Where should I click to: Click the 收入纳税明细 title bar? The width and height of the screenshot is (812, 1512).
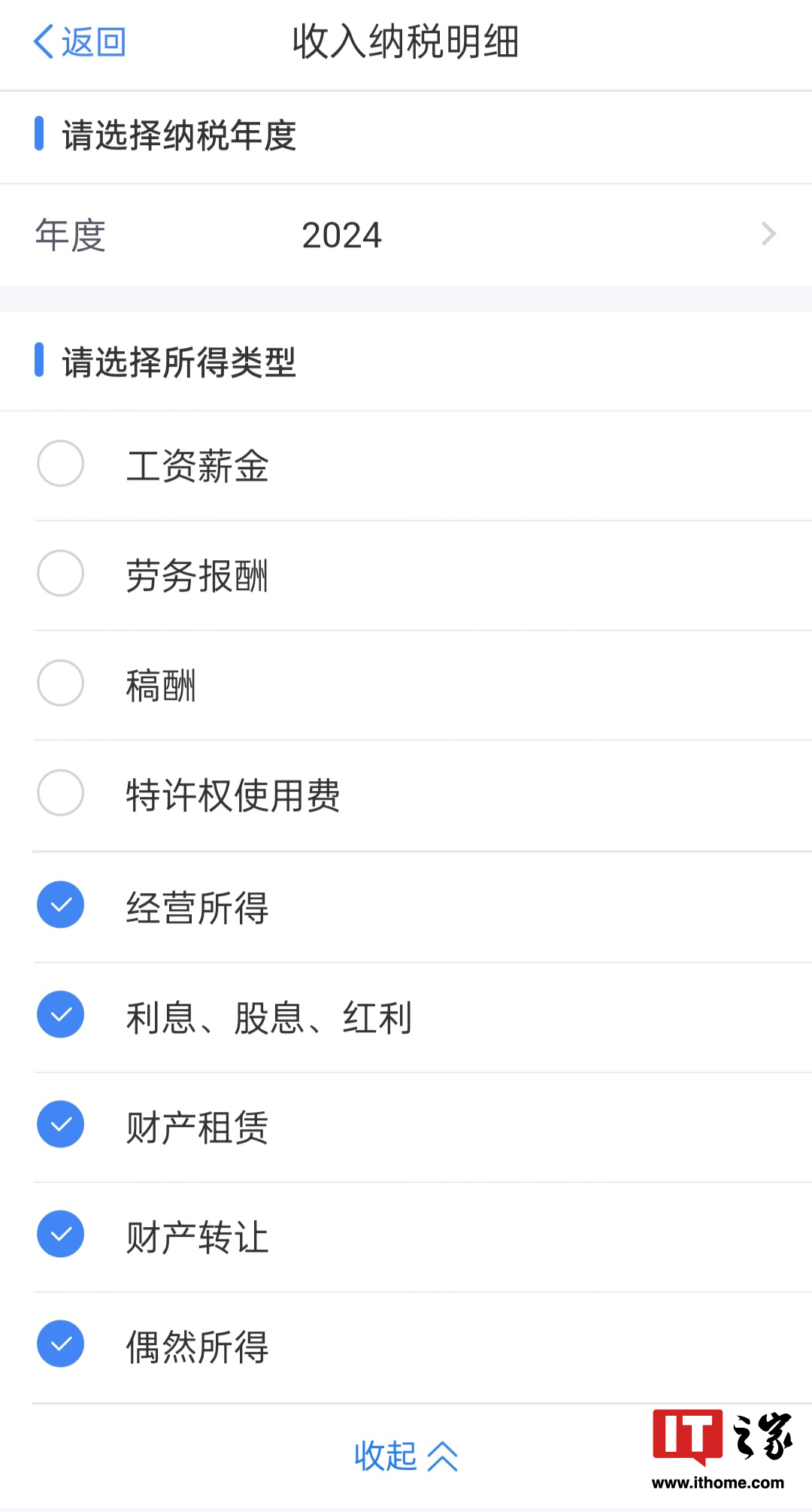pyautogui.click(x=406, y=43)
